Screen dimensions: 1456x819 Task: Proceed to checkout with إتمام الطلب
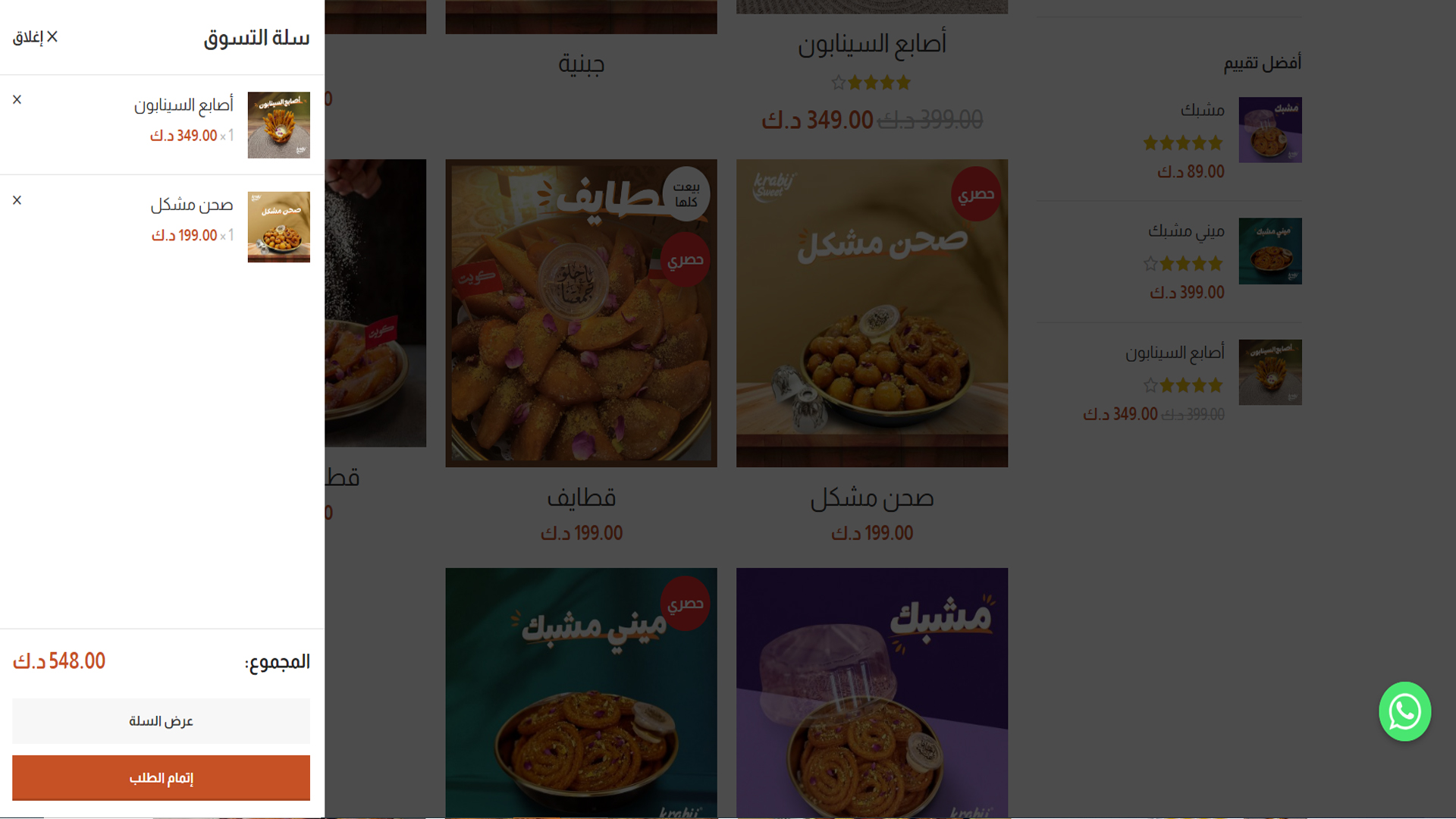coord(161,777)
